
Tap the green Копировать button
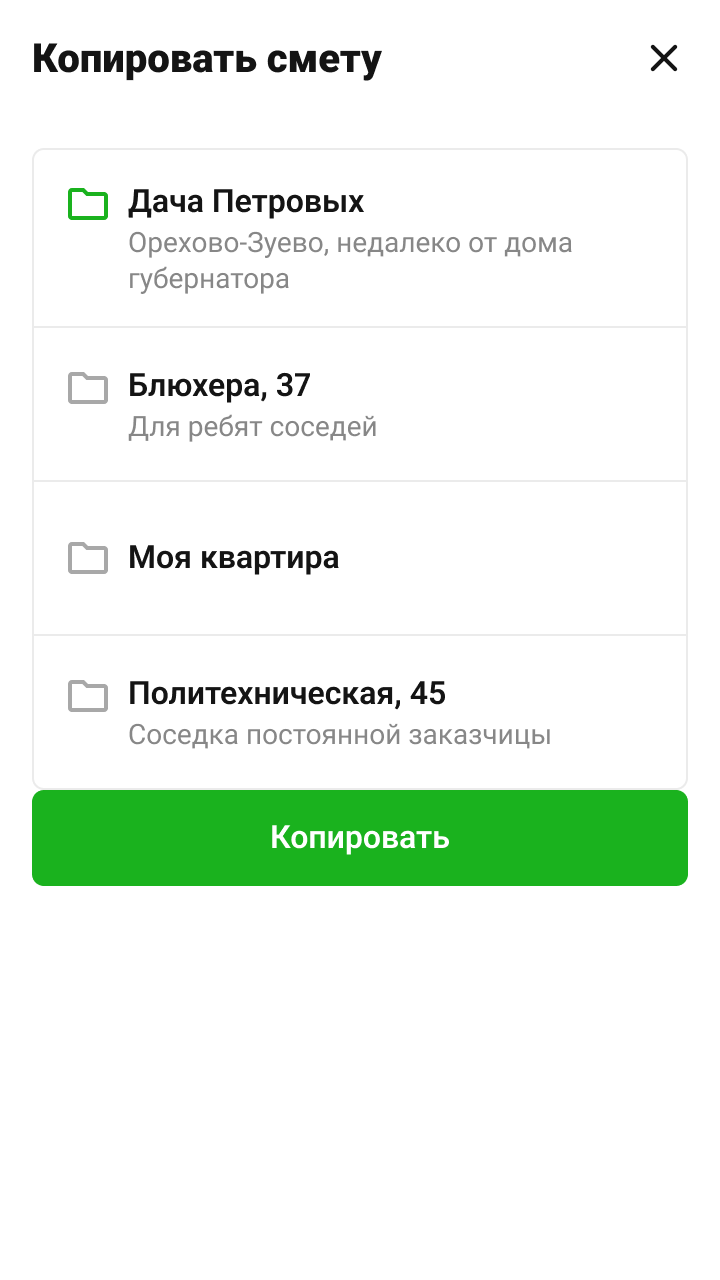coord(360,838)
